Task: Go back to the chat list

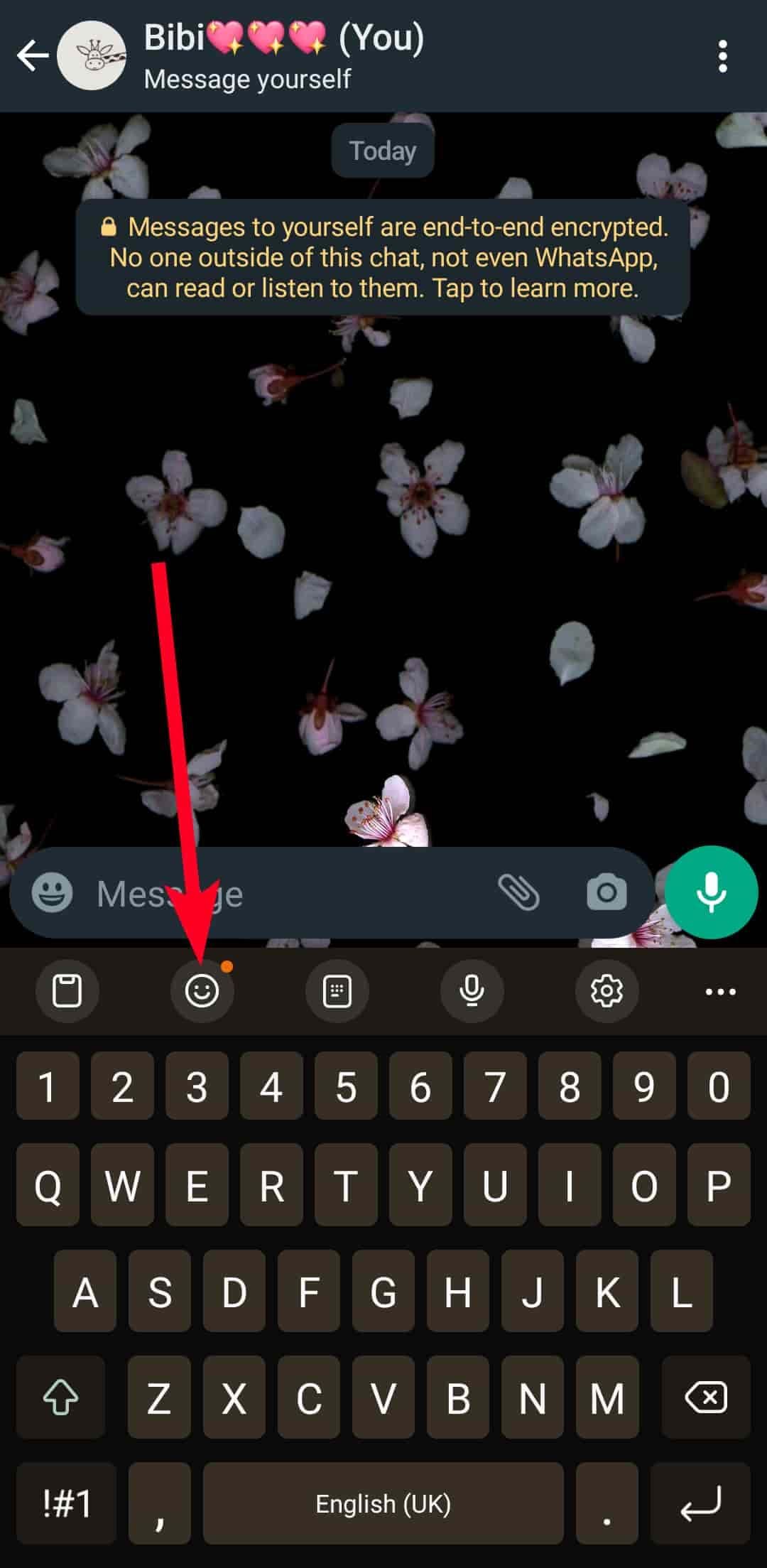Action: click(33, 56)
